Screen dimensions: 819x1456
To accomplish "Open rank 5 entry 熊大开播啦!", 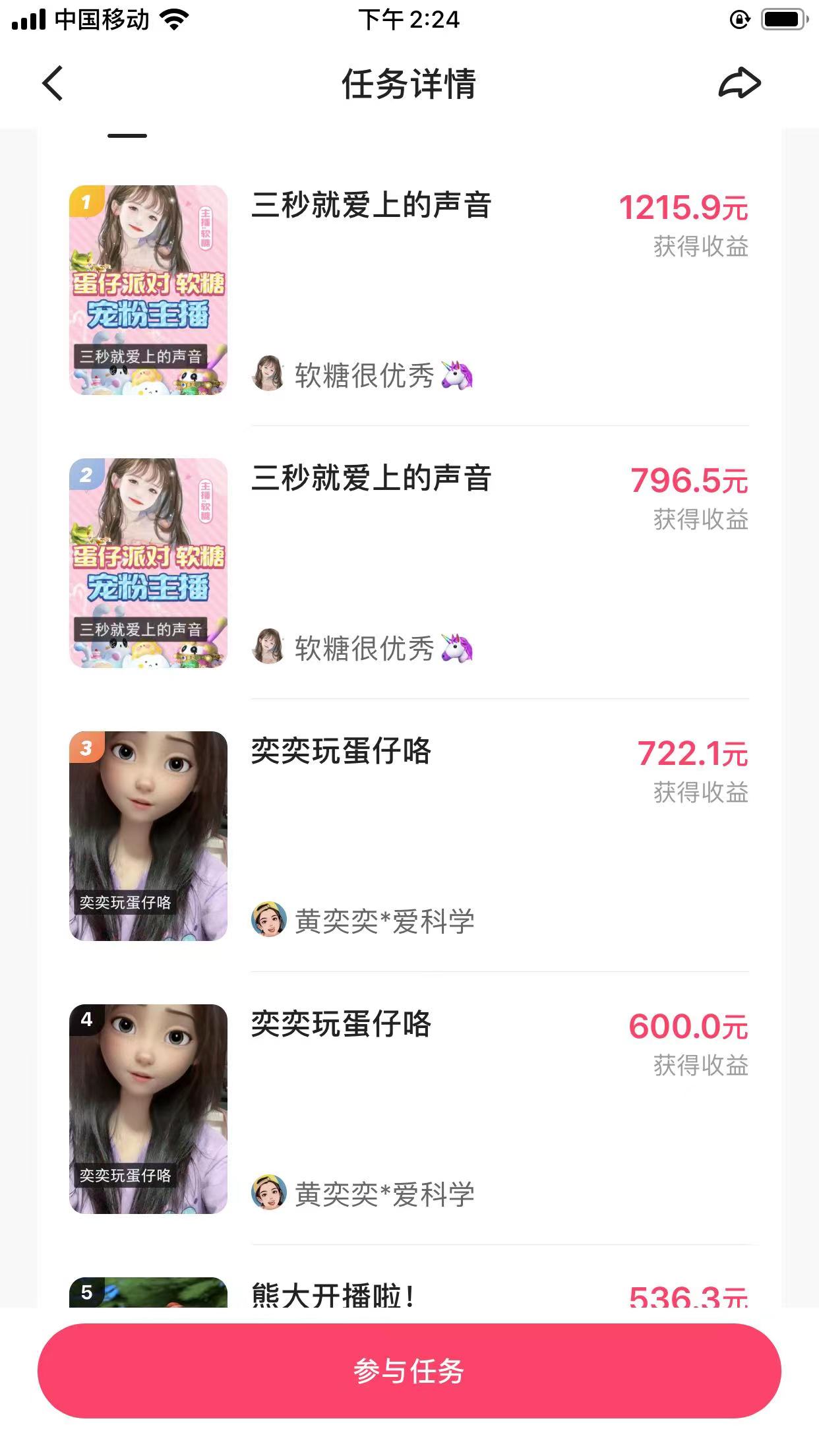I will 333,1294.
